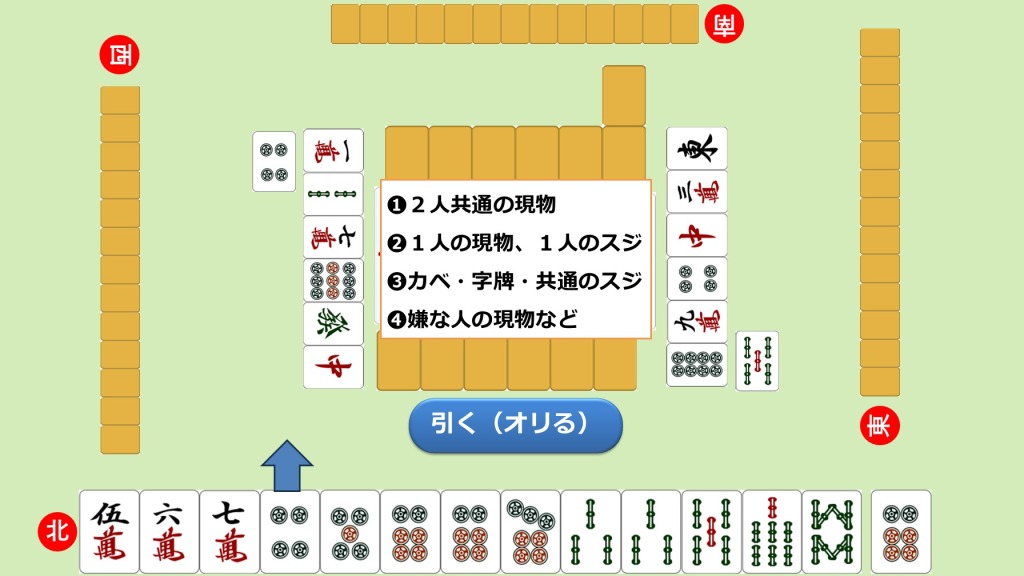The height and width of the screenshot is (576, 1024).
Task: Select the 伍萬 tile in hand
Action: (109, 531)
